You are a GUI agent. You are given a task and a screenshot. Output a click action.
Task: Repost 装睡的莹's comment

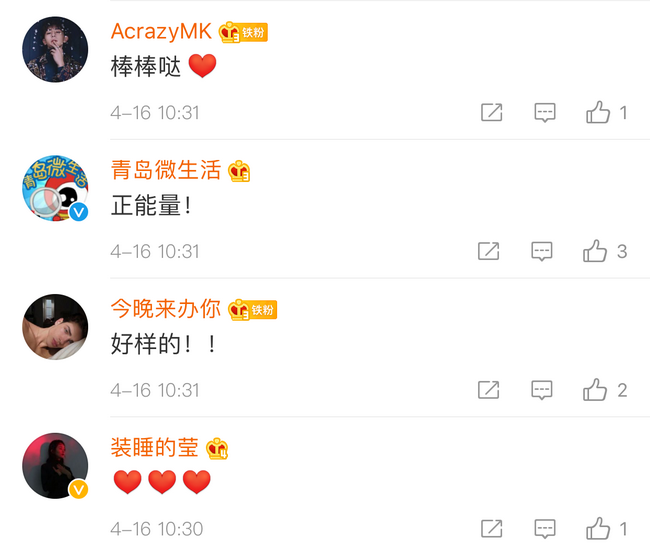491,528
